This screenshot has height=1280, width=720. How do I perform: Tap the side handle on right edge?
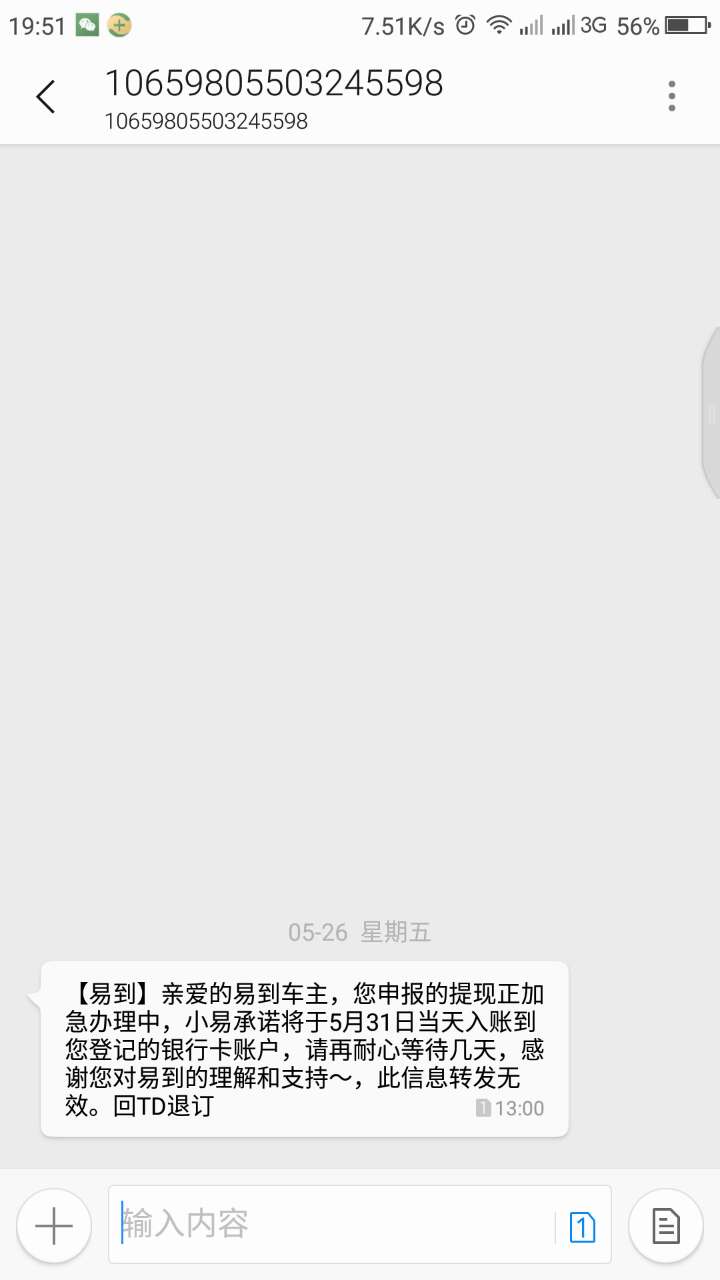[710, 413]
